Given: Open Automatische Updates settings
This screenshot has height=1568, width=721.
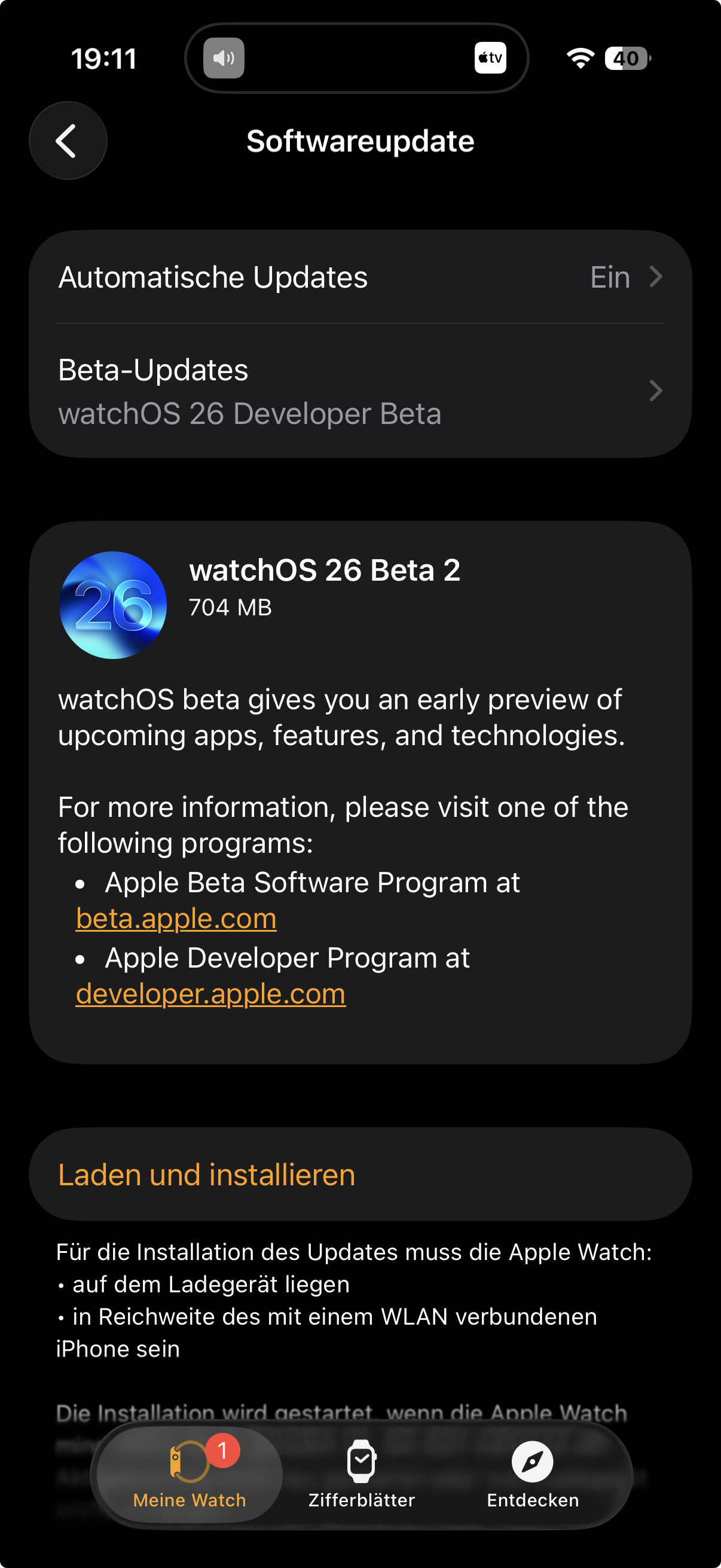Looking at the screenshot, I should [360, 277].
